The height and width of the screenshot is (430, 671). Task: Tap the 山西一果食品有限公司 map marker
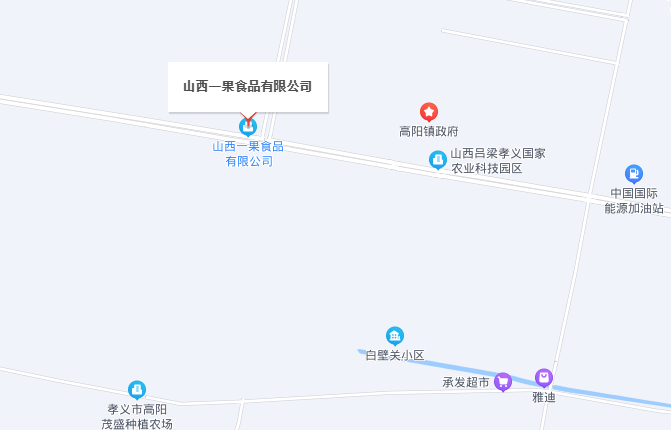[x=248, y=127]
